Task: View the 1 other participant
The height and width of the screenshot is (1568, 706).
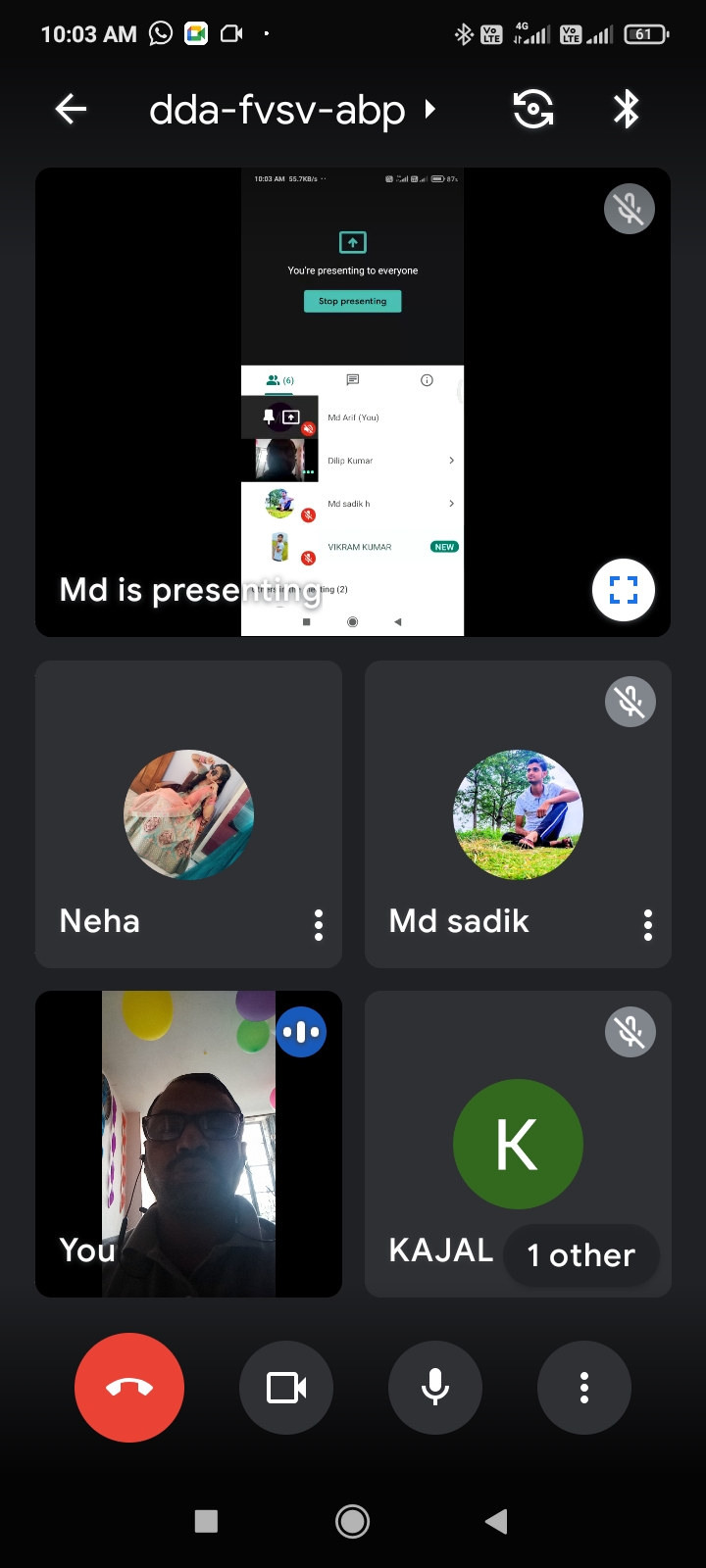Action: (x=580, y=1255)
